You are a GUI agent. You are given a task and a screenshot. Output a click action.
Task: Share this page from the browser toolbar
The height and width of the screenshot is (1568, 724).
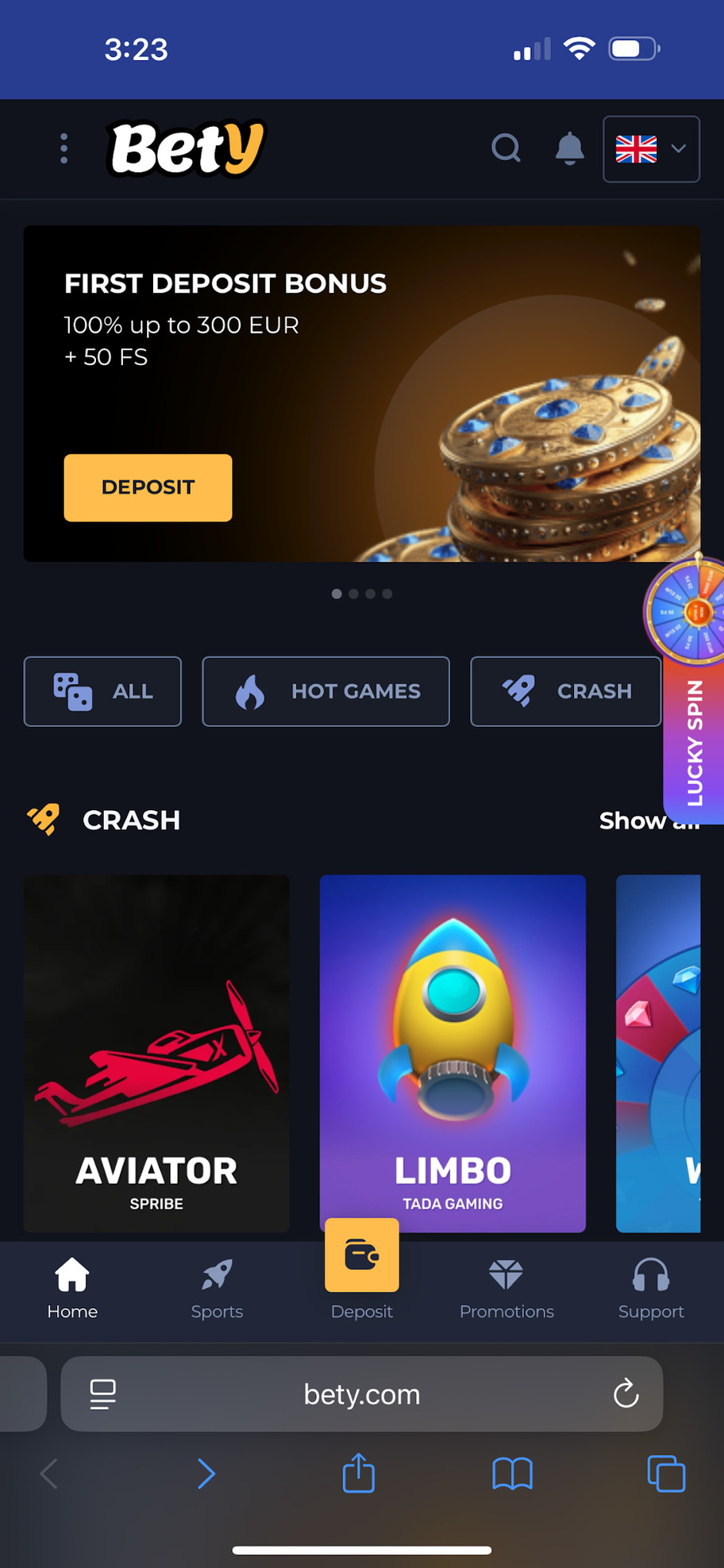[359, 1474]
